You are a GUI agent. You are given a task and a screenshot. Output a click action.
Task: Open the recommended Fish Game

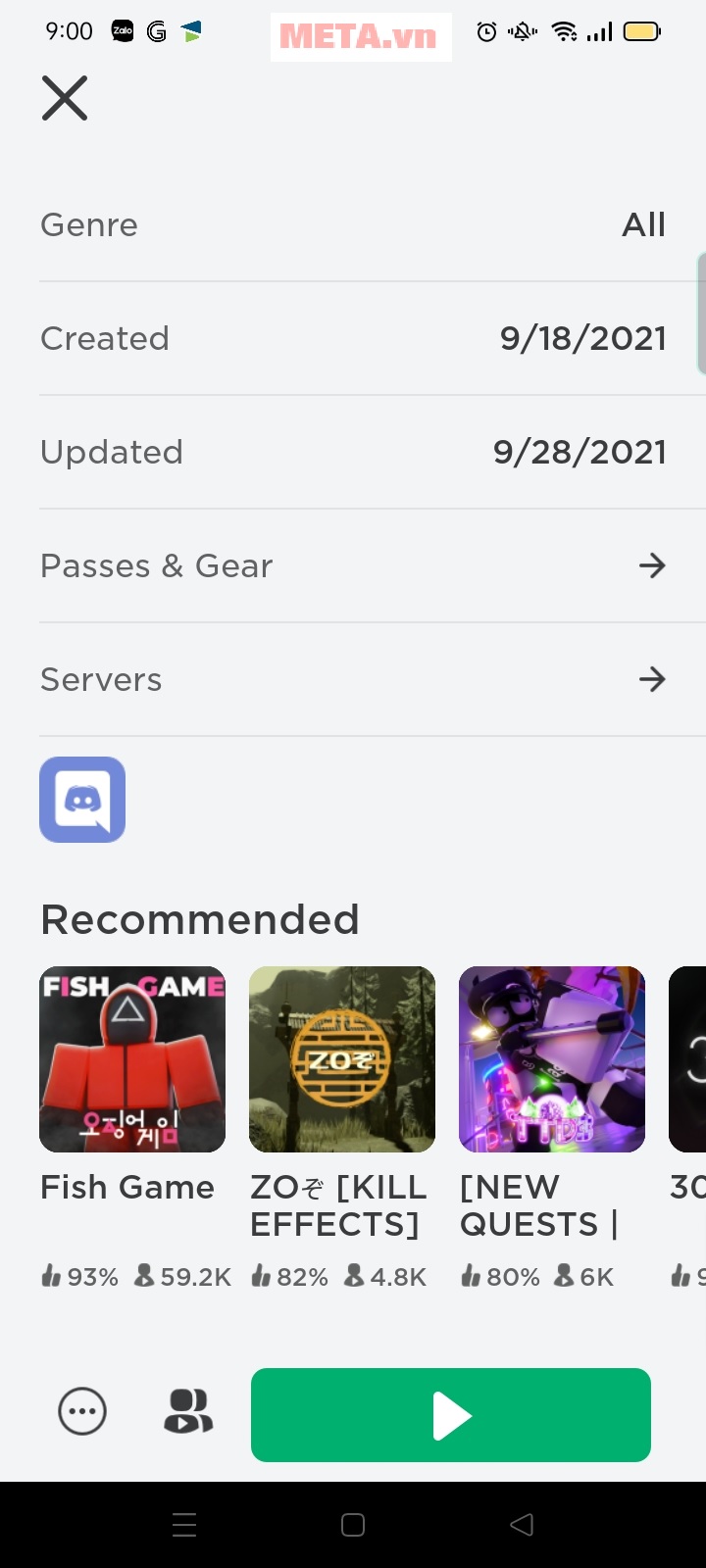[132, 1059]
